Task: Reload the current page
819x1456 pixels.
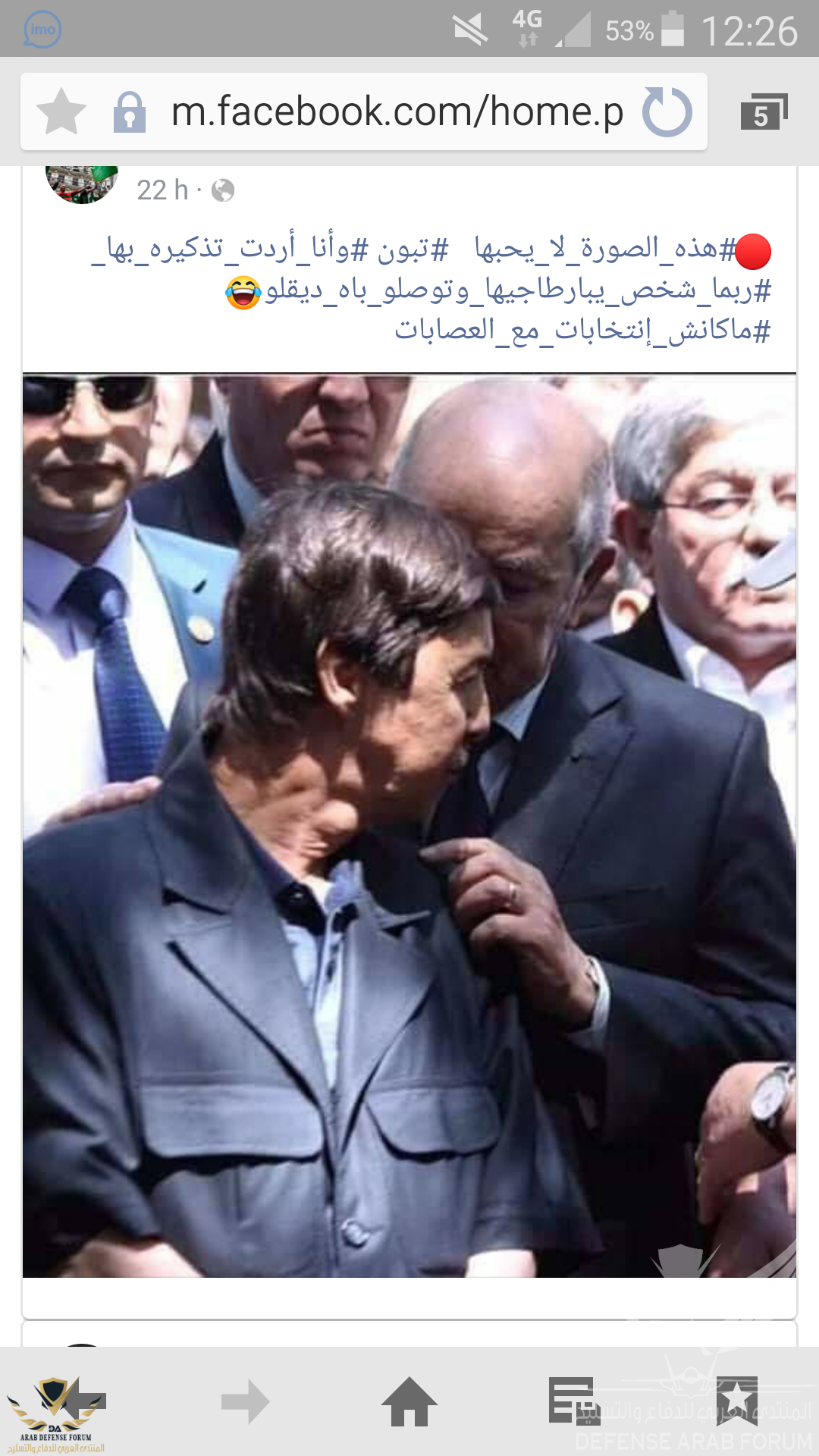Action: [667, 112]
